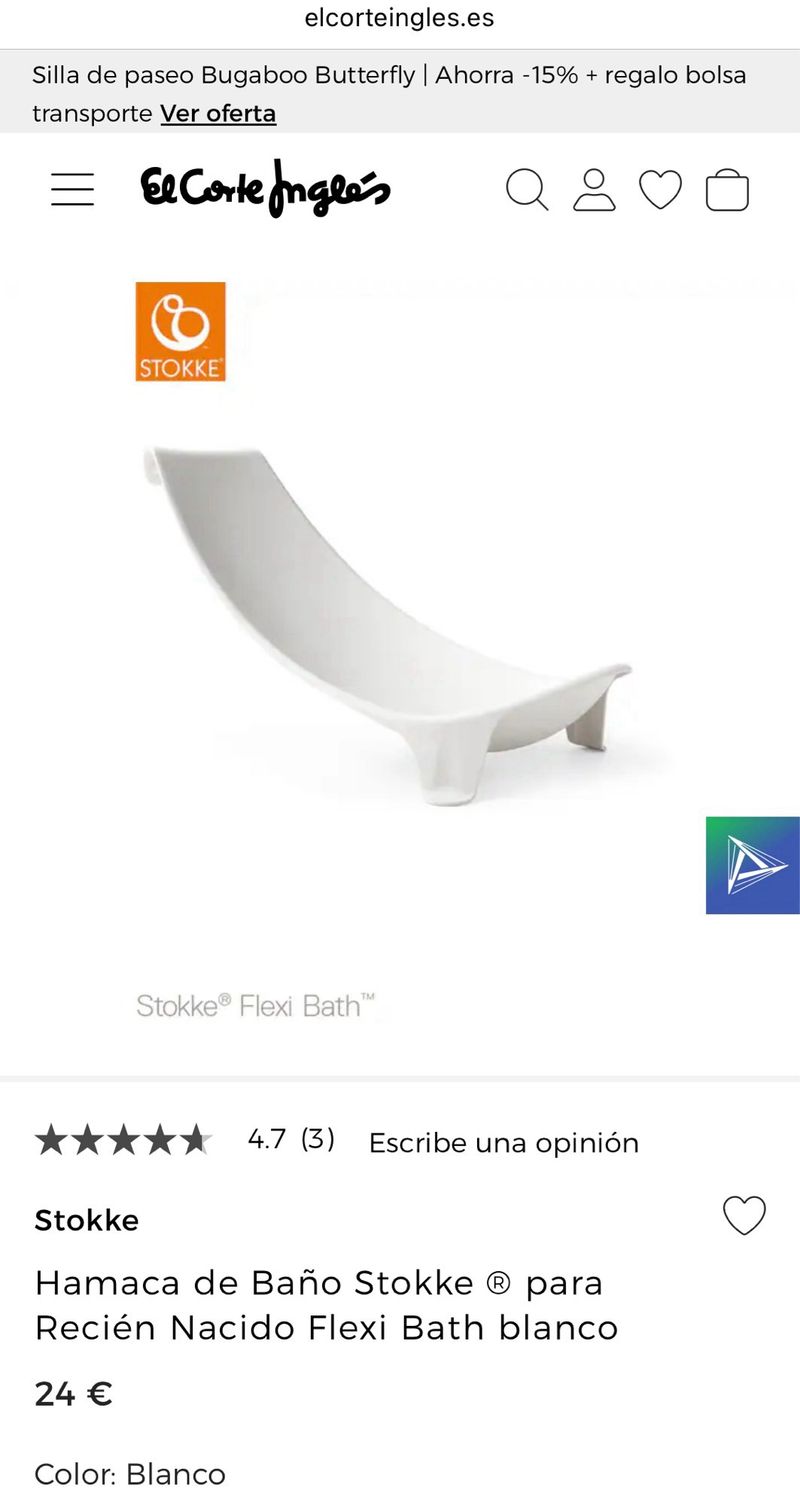Open your account profile icon

click(594, 190)
